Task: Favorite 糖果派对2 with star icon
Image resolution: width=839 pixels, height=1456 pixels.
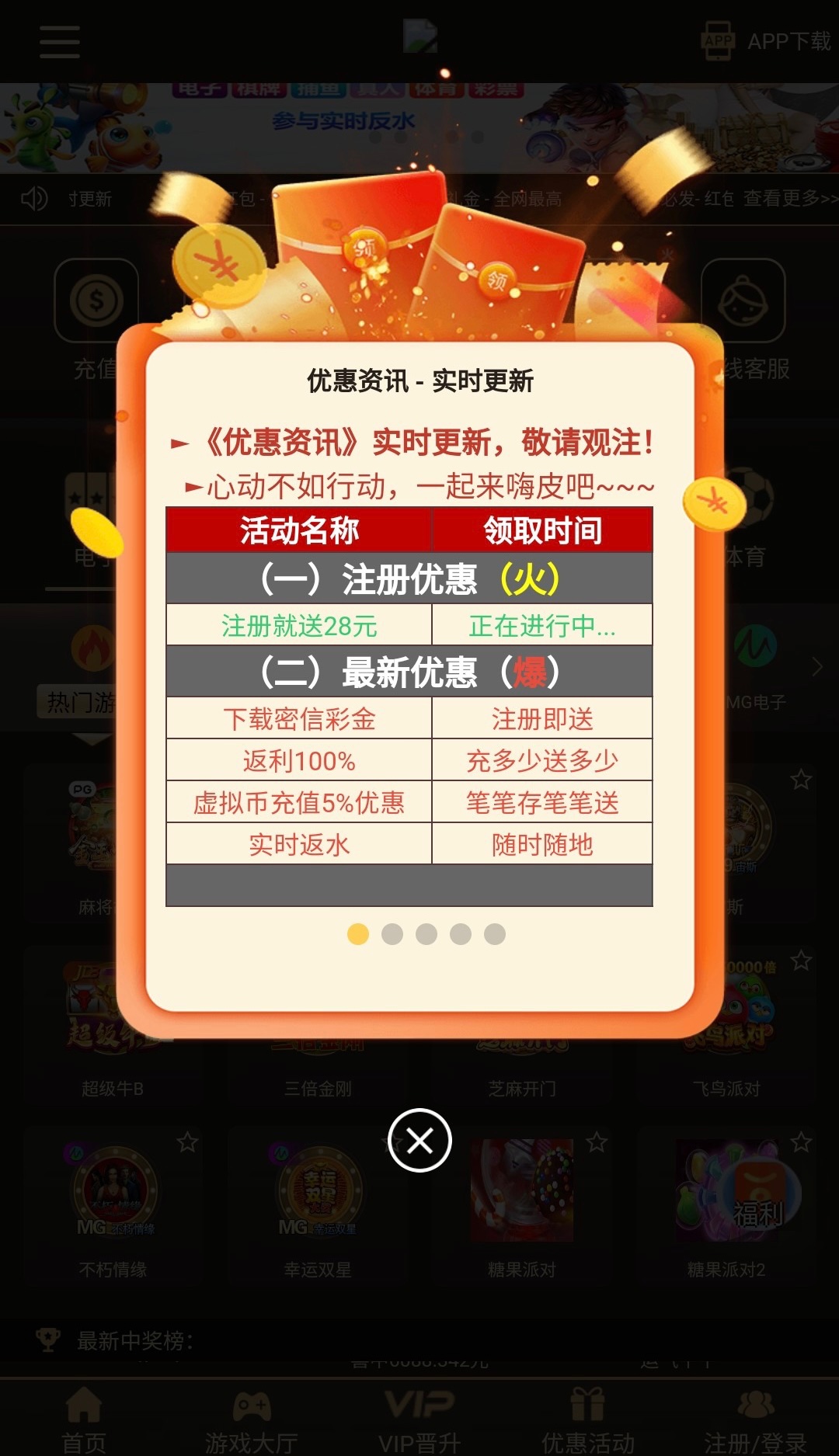Action: [801, 1142]
